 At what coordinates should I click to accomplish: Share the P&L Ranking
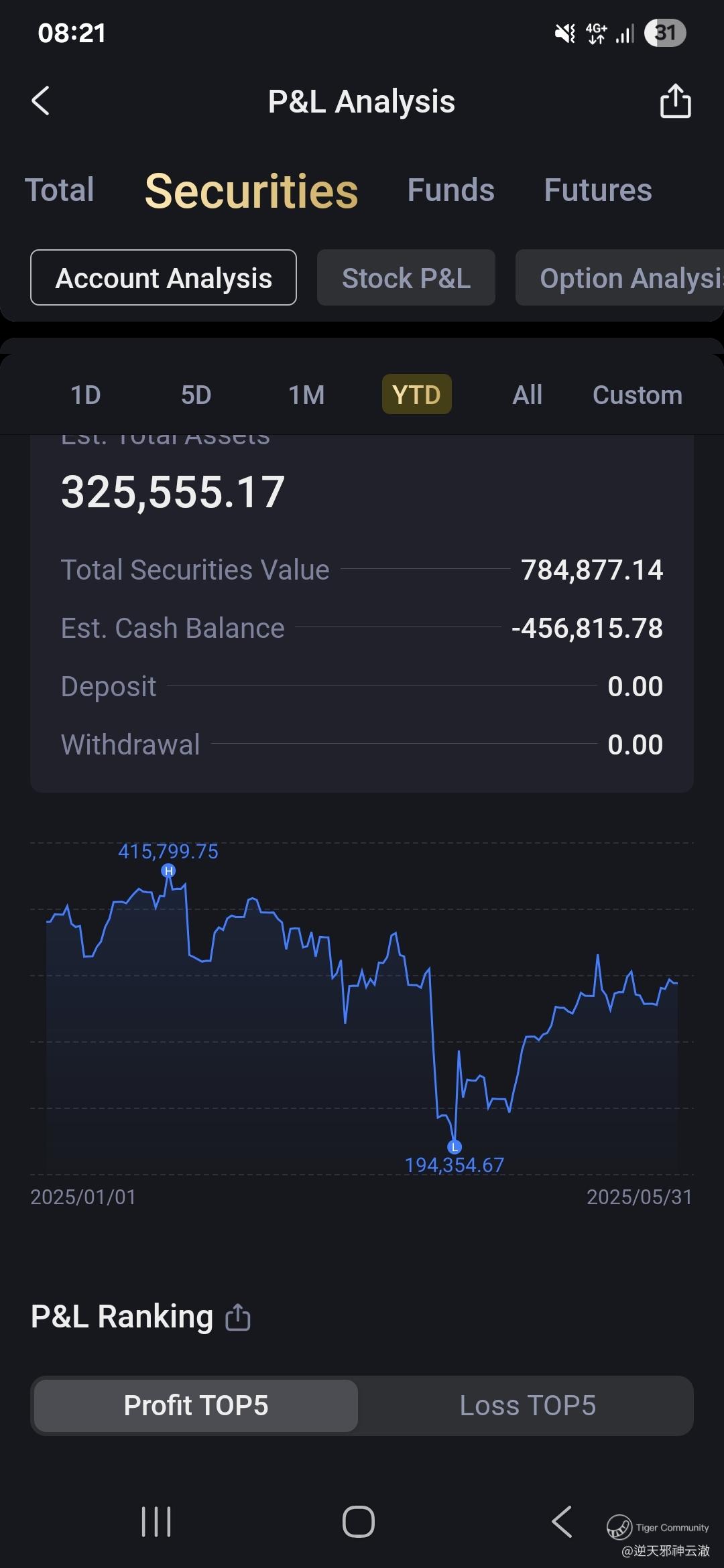click(238, 1317)
